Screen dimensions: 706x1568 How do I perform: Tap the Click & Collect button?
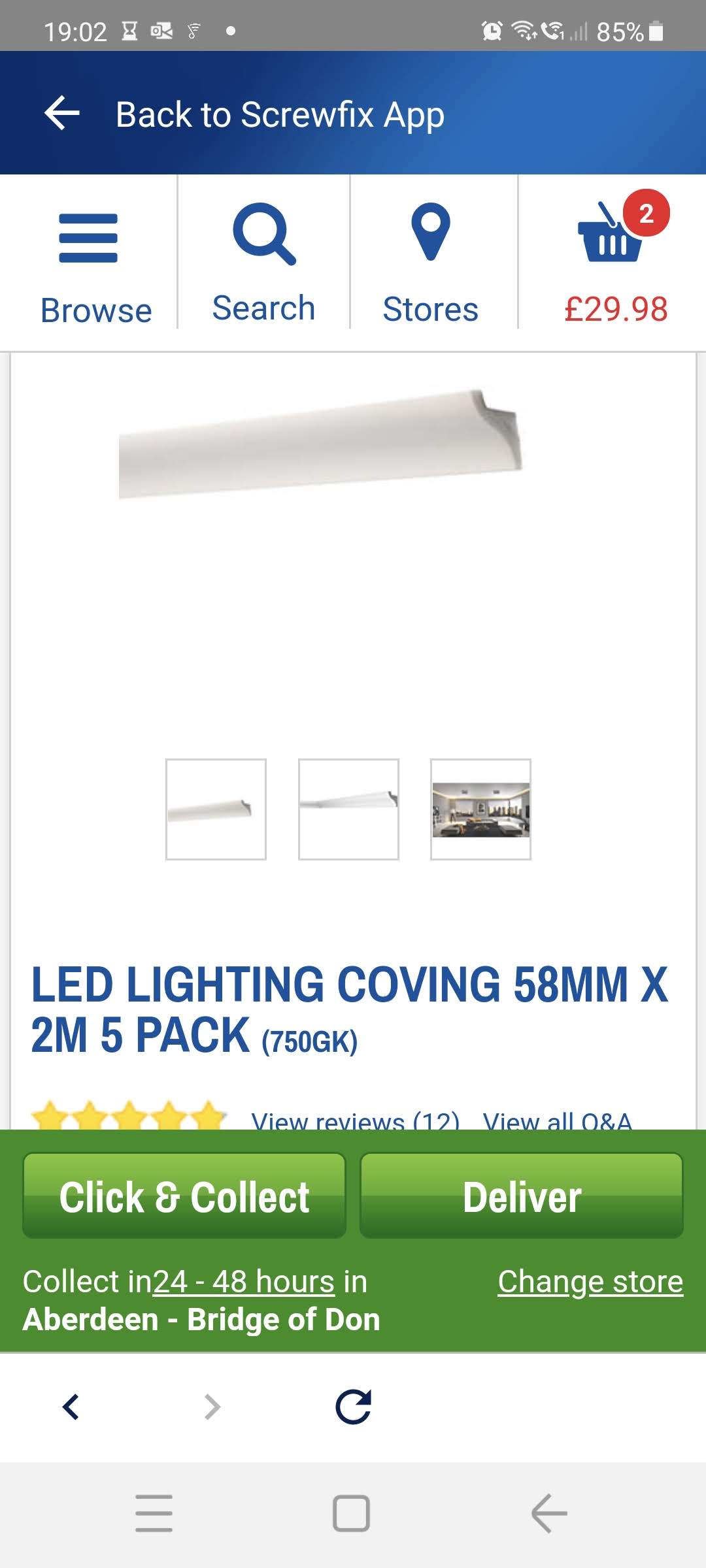184,1196
